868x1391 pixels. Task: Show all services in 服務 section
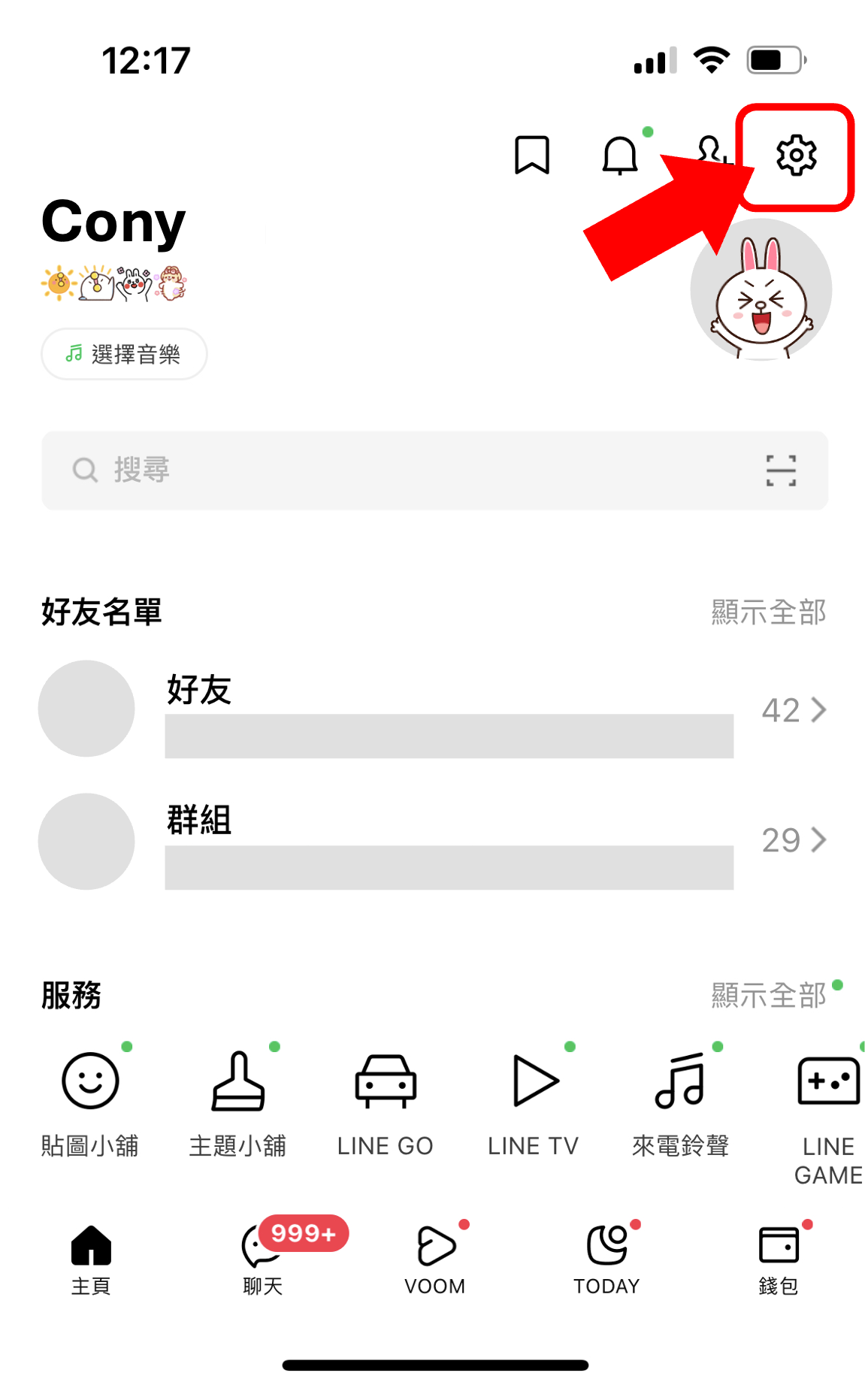(768, 995)
